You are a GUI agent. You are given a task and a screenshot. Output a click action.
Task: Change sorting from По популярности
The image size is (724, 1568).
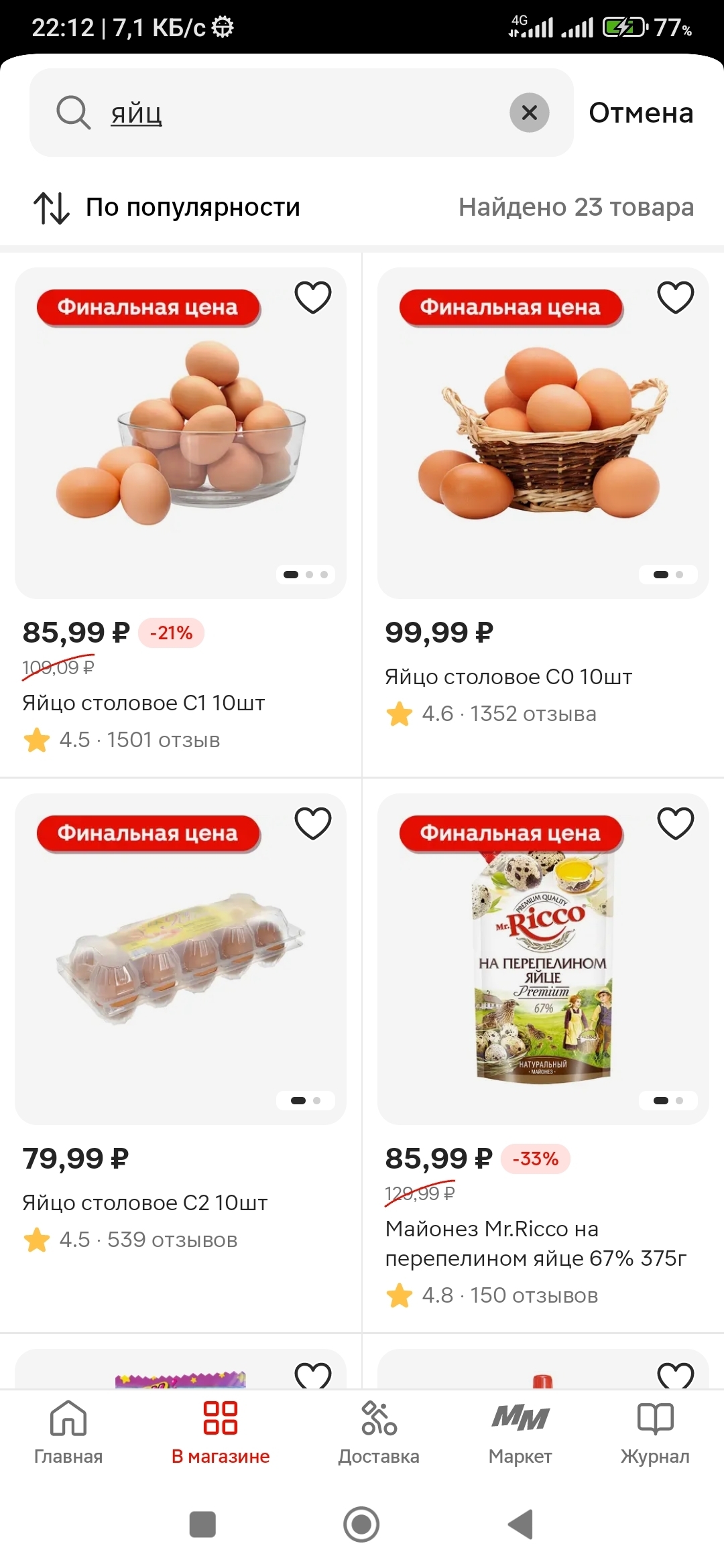(168, 208)
